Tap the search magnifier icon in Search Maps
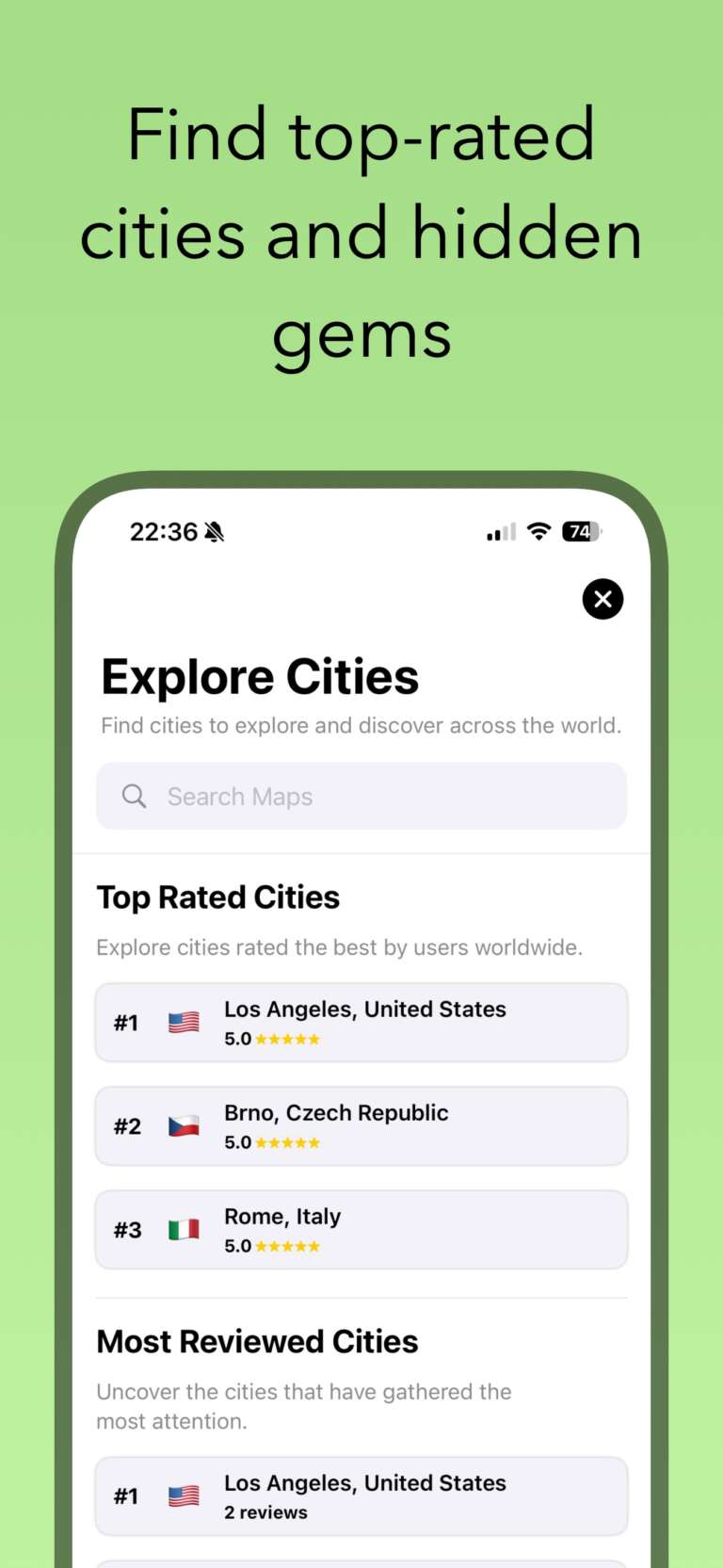Screen dimensions: 723x1568 click(x=134, y=796)
